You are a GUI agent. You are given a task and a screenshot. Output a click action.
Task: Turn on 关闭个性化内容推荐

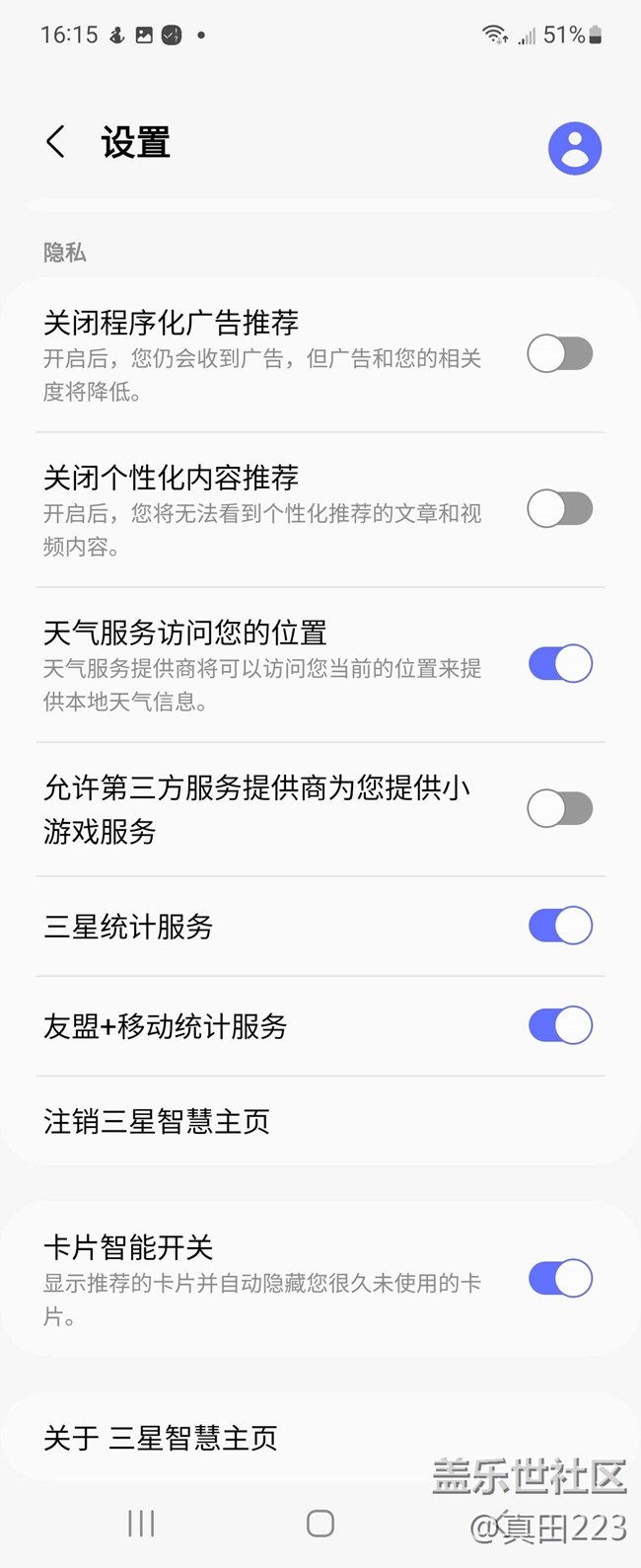[560, 509]
